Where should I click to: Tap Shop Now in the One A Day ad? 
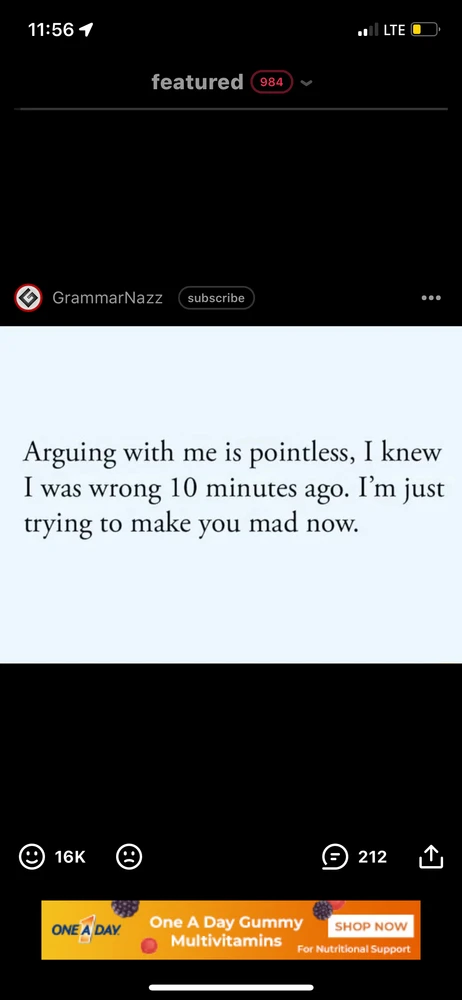[371, 927]
